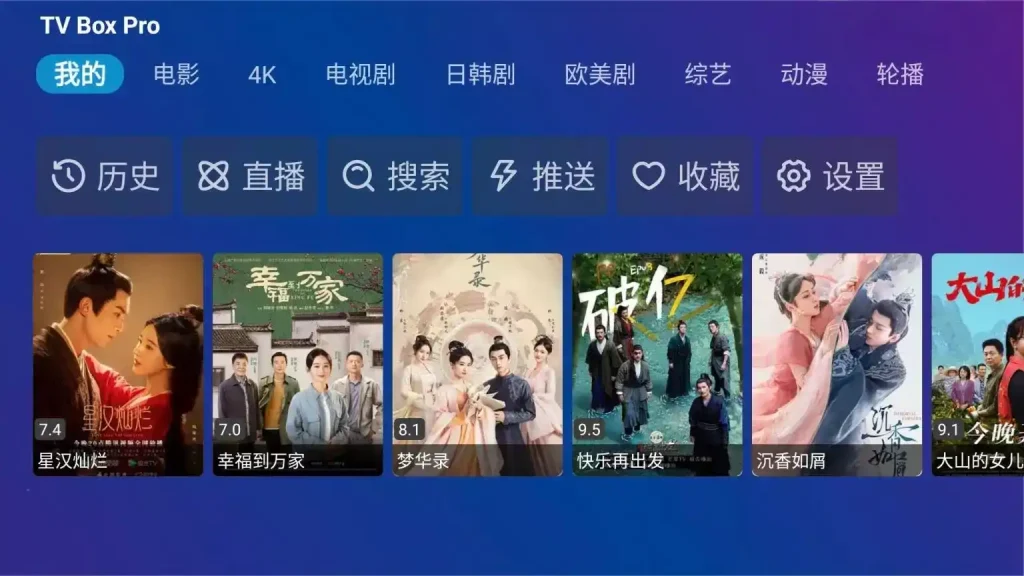Screen dimensions: 1024x576
Task: Open the 快乐再出发 card
Action: coord(657,364)
